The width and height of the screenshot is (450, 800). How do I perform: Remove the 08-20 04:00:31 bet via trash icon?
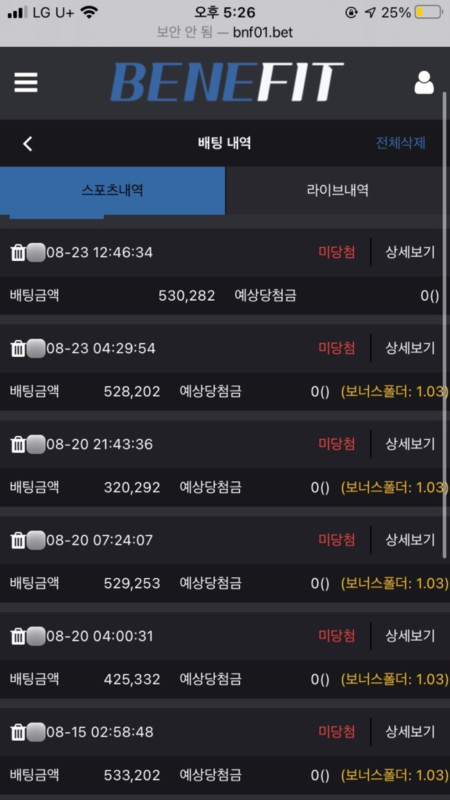[x=18, y=636]
